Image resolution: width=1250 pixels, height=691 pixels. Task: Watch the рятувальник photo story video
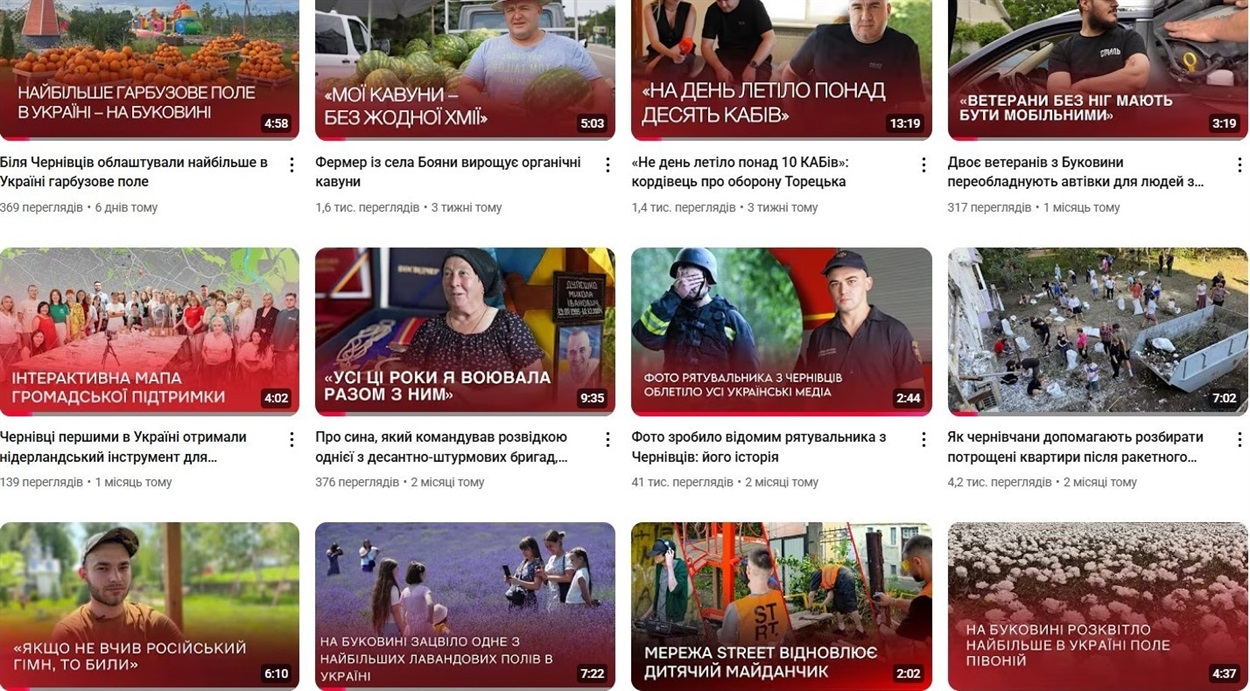point(781,331)
